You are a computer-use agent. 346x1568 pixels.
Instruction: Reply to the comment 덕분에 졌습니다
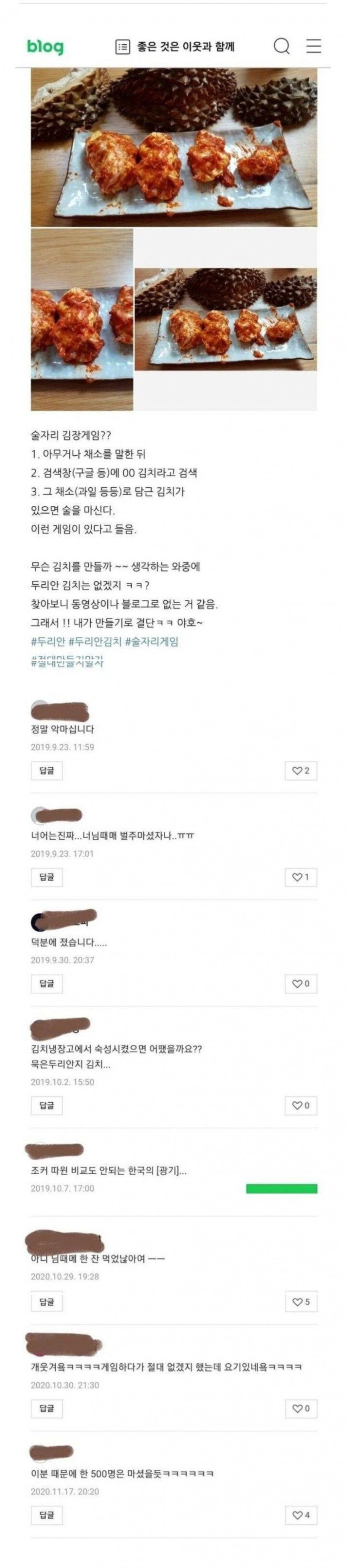(x=47, y=984)
